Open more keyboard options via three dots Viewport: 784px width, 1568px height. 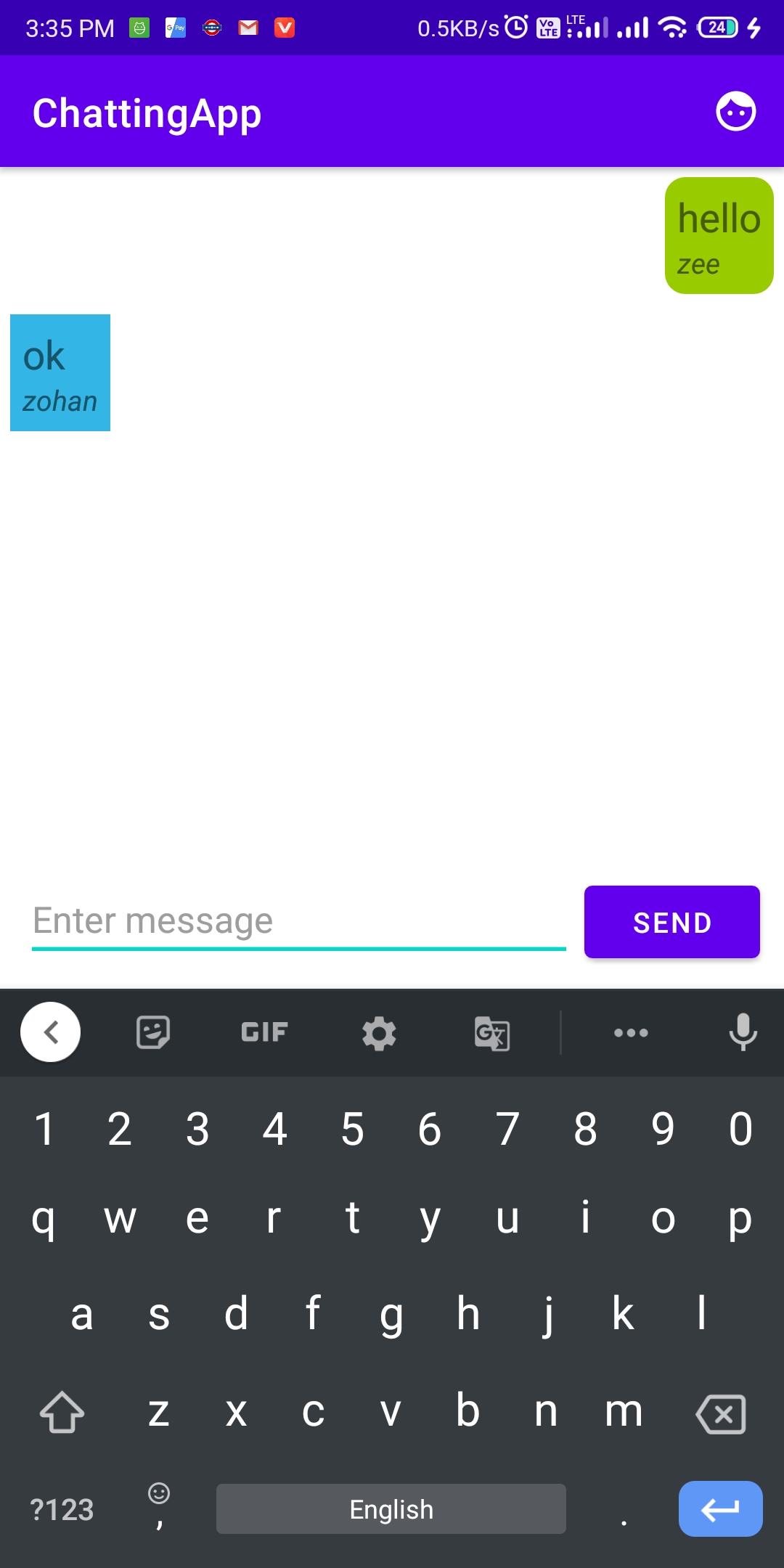click(x=630, y=1032)
